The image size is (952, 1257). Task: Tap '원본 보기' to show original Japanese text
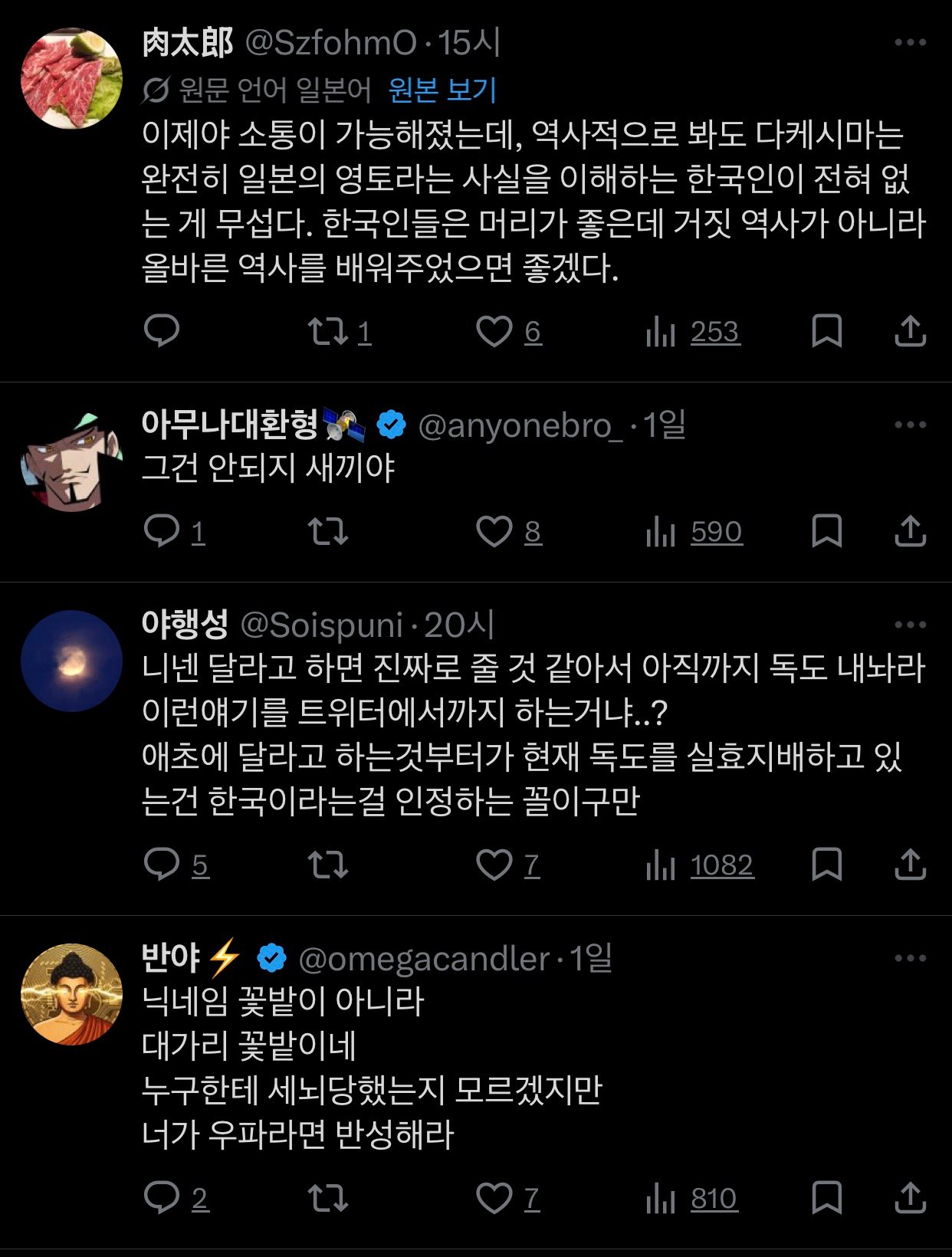[x=442, y=90]
